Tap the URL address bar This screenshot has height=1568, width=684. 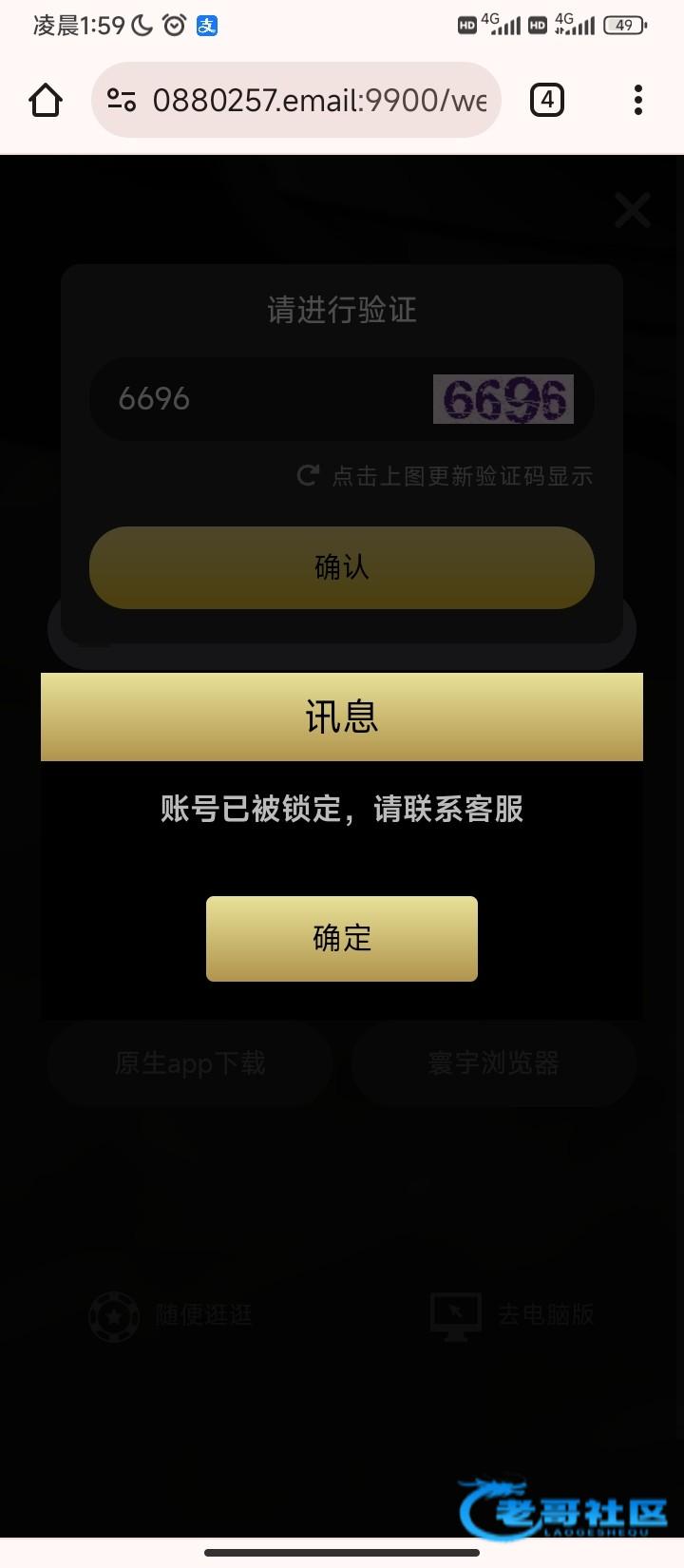(x=296, y=100)
